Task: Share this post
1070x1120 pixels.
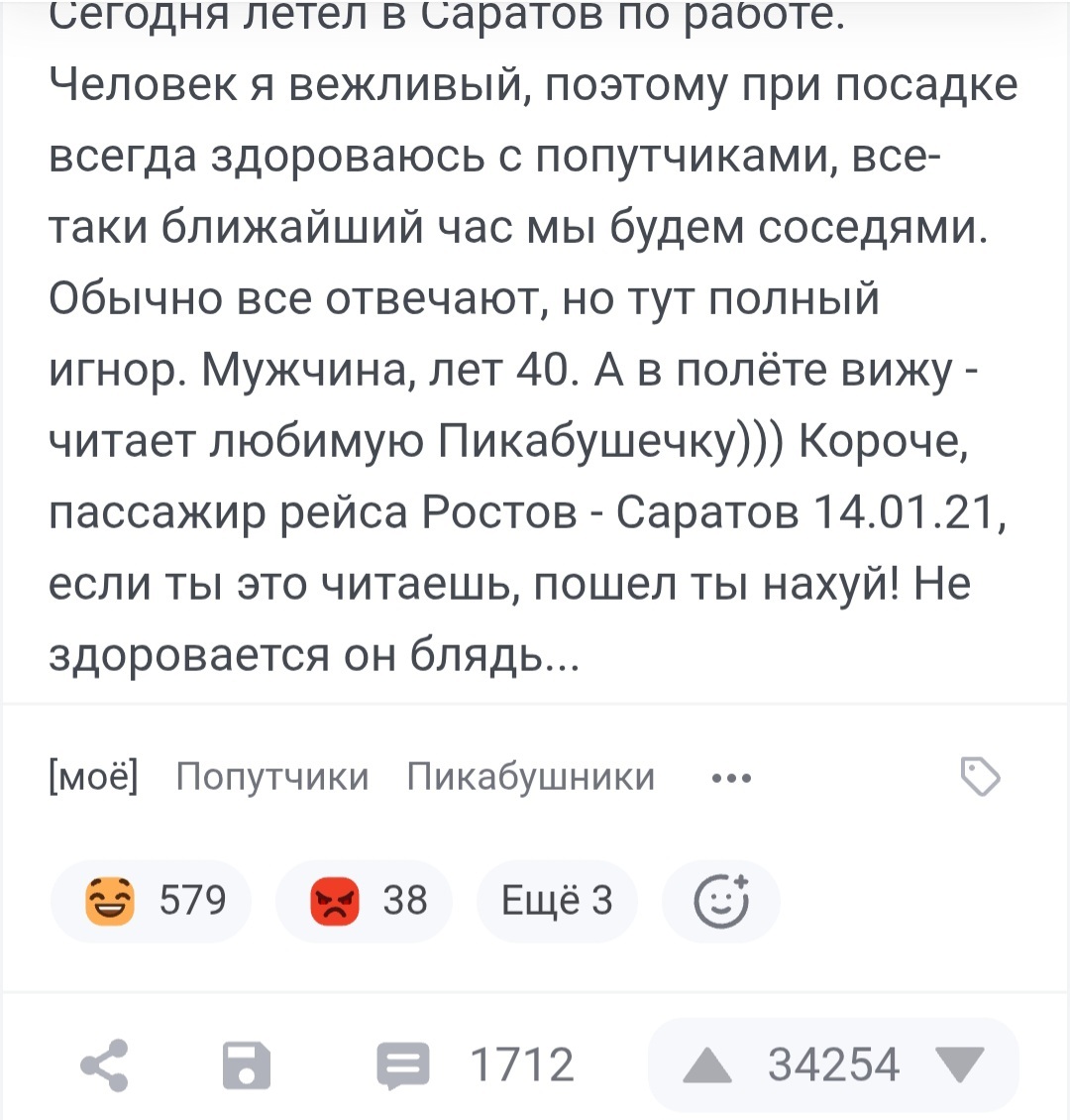Action: click(105, 1066)
